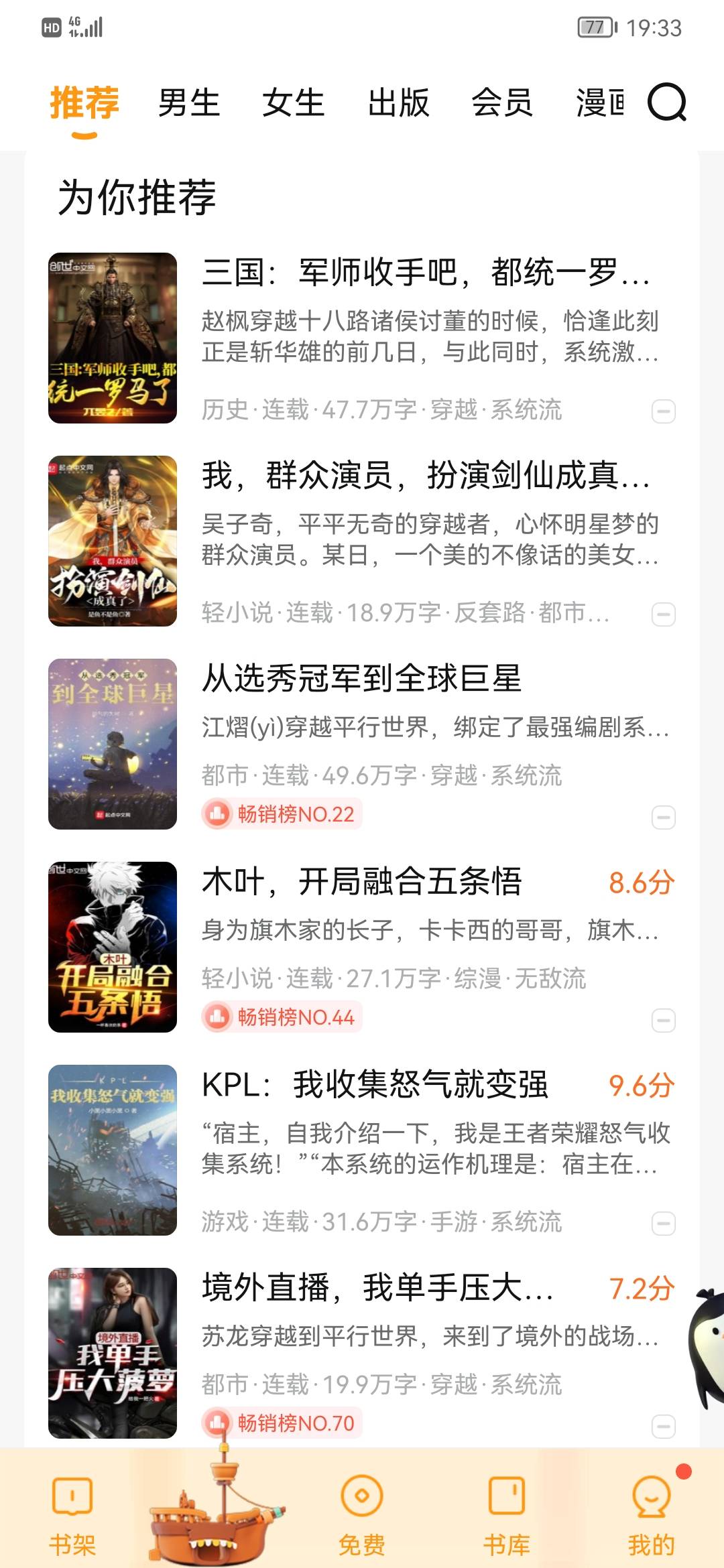Open the book 三国：军师收手吧
This screenshot has height=1568, width=724.
click(426, 273)
